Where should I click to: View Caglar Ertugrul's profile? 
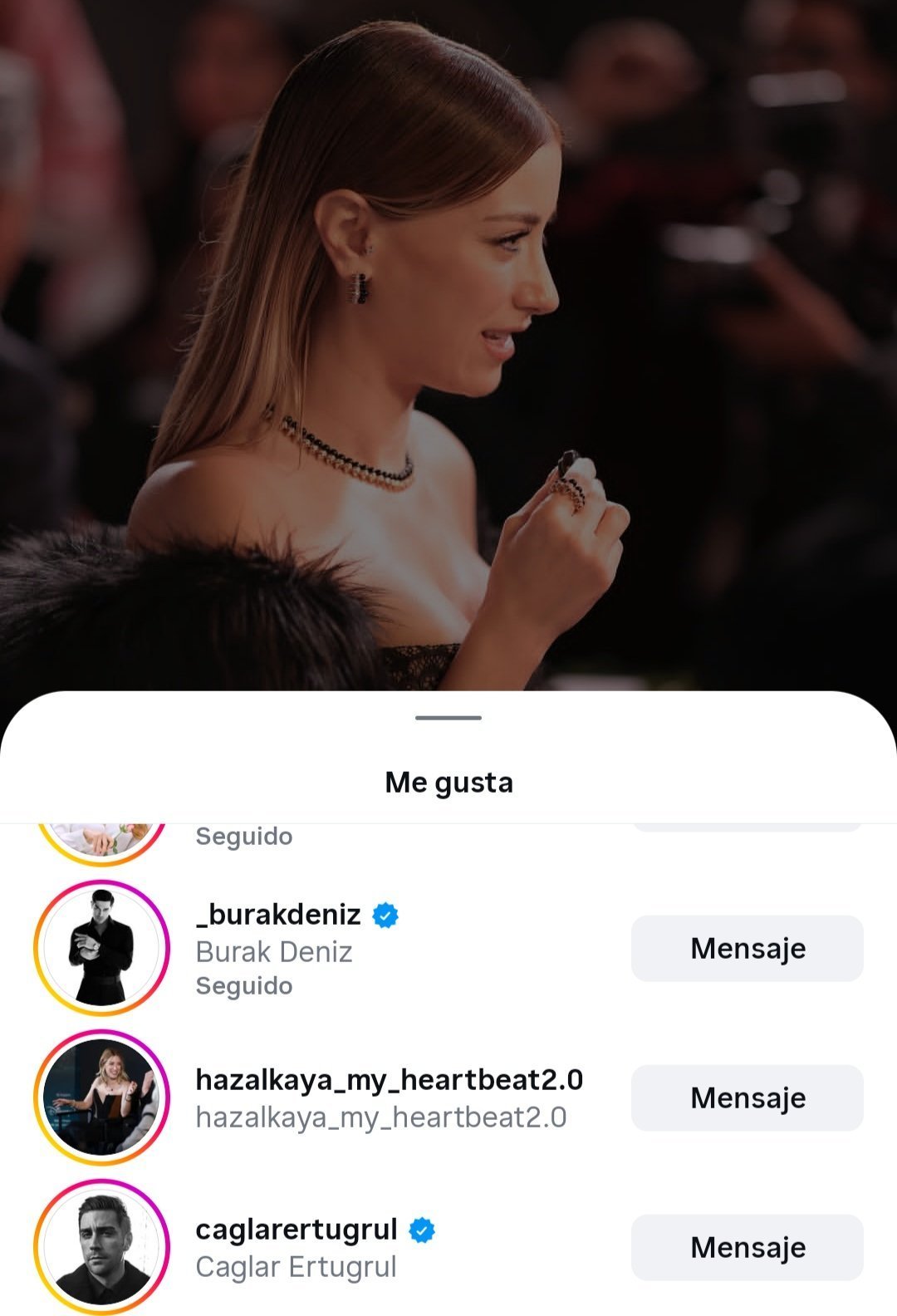coord(296,1230)
